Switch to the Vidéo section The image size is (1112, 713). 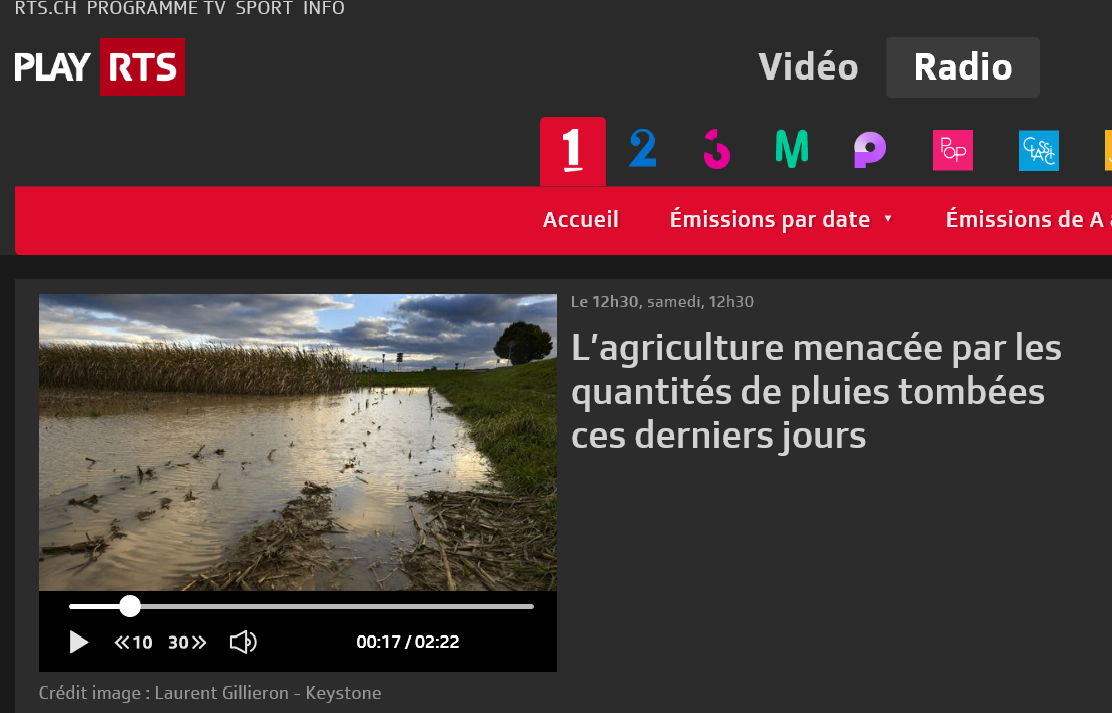808,67
